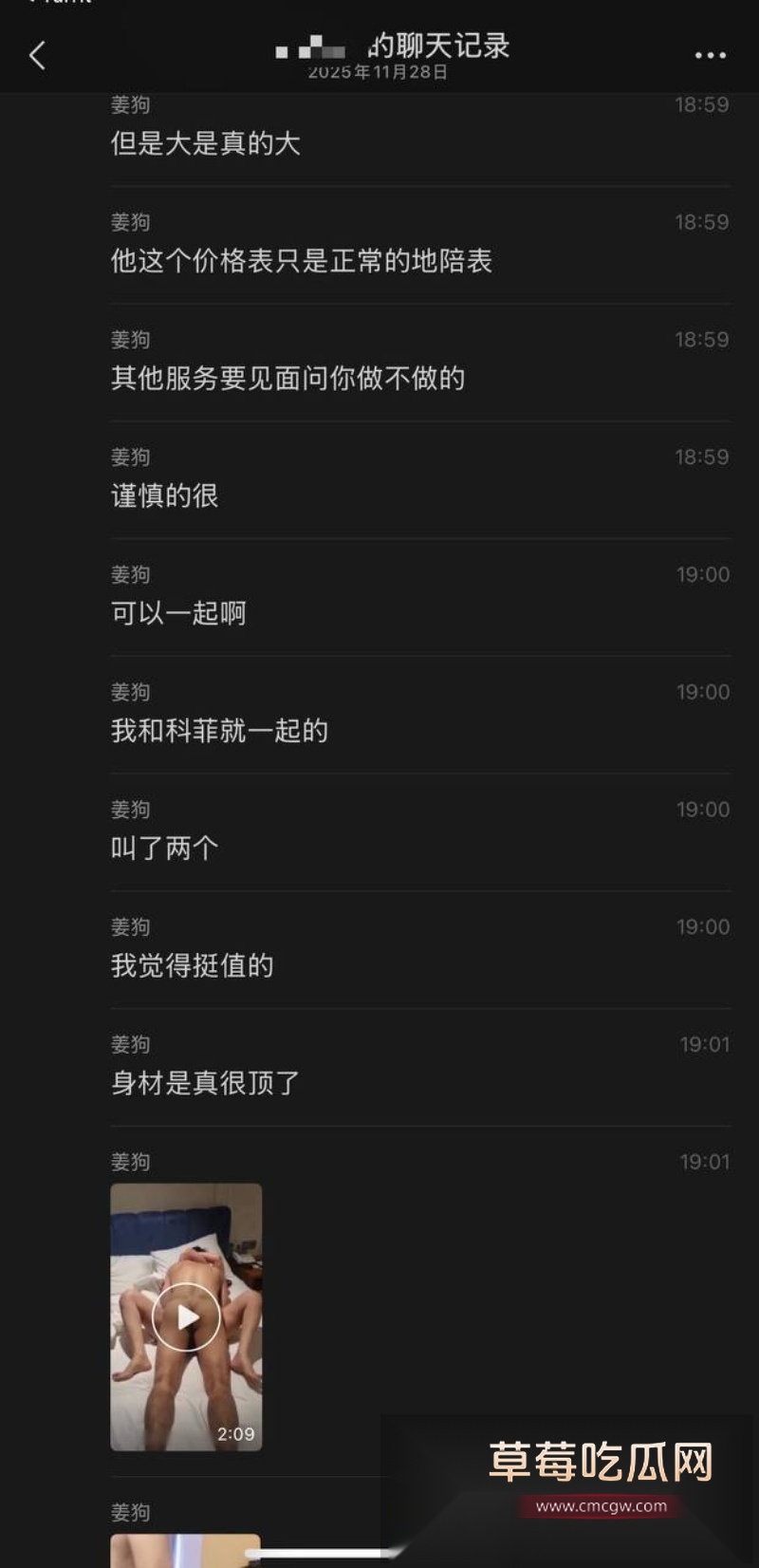The image size is (759, 1568).
Task: Select the message 我和科菲就一起的
Action: 217,732
